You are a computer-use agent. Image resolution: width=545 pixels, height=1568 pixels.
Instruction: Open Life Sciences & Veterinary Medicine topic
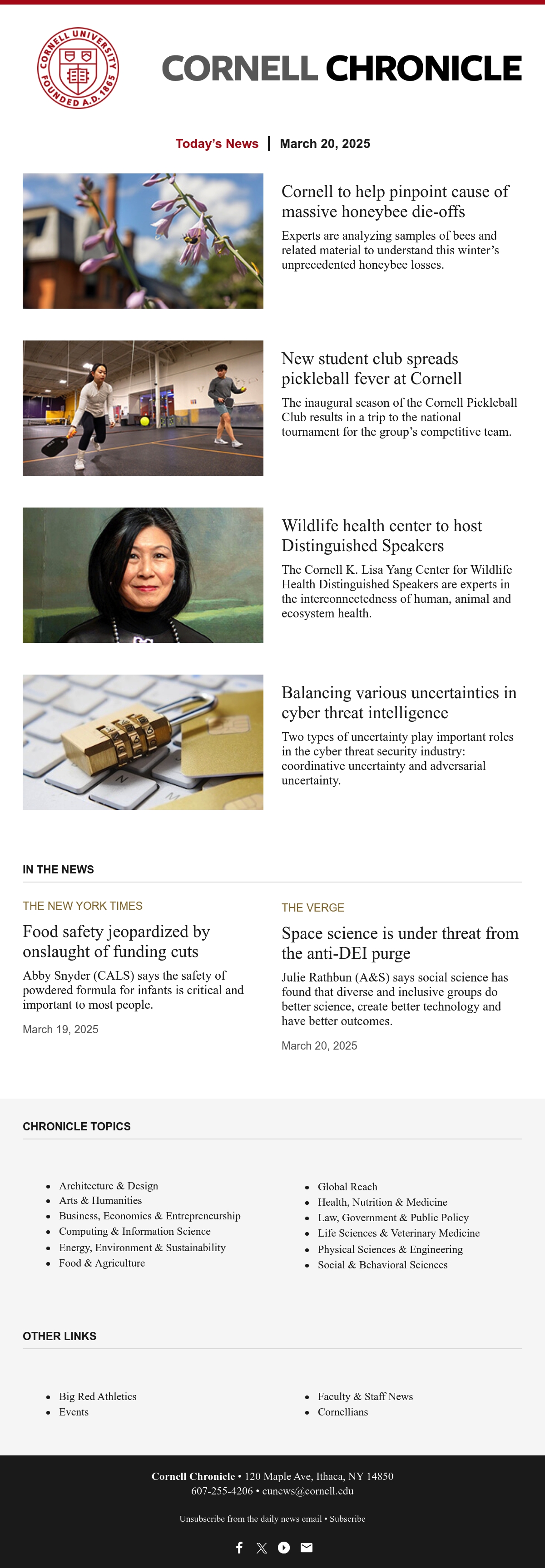click(x=398, y=1233)
